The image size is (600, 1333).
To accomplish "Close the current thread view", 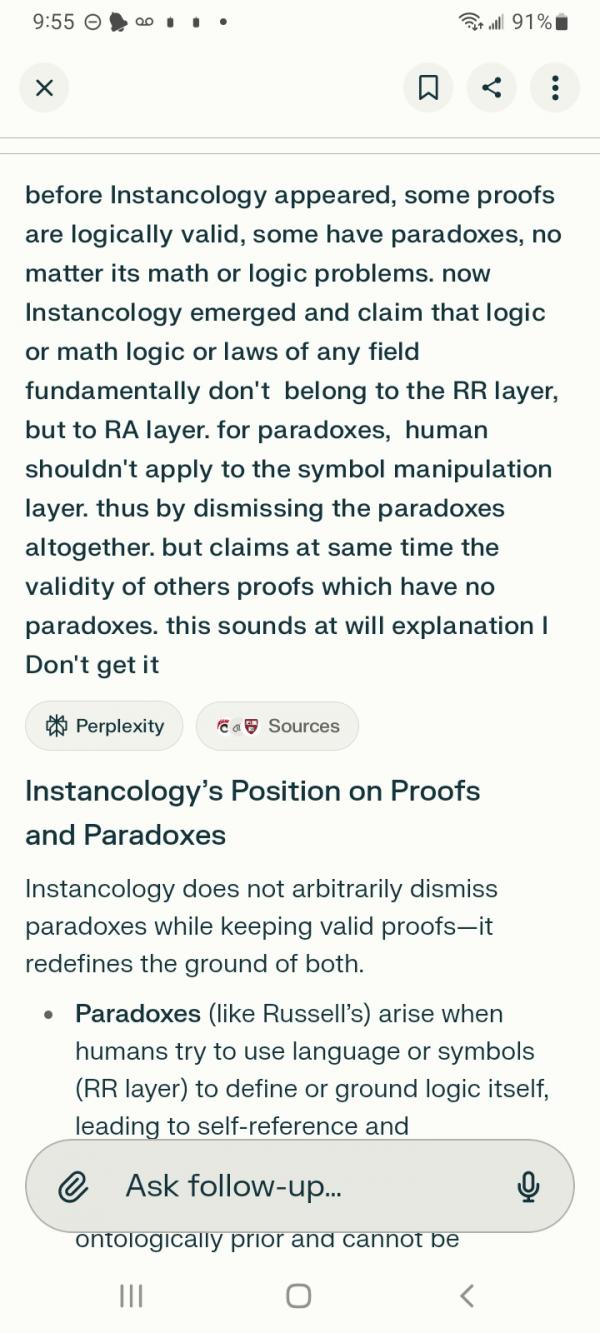I will click(x=44, y=88).
